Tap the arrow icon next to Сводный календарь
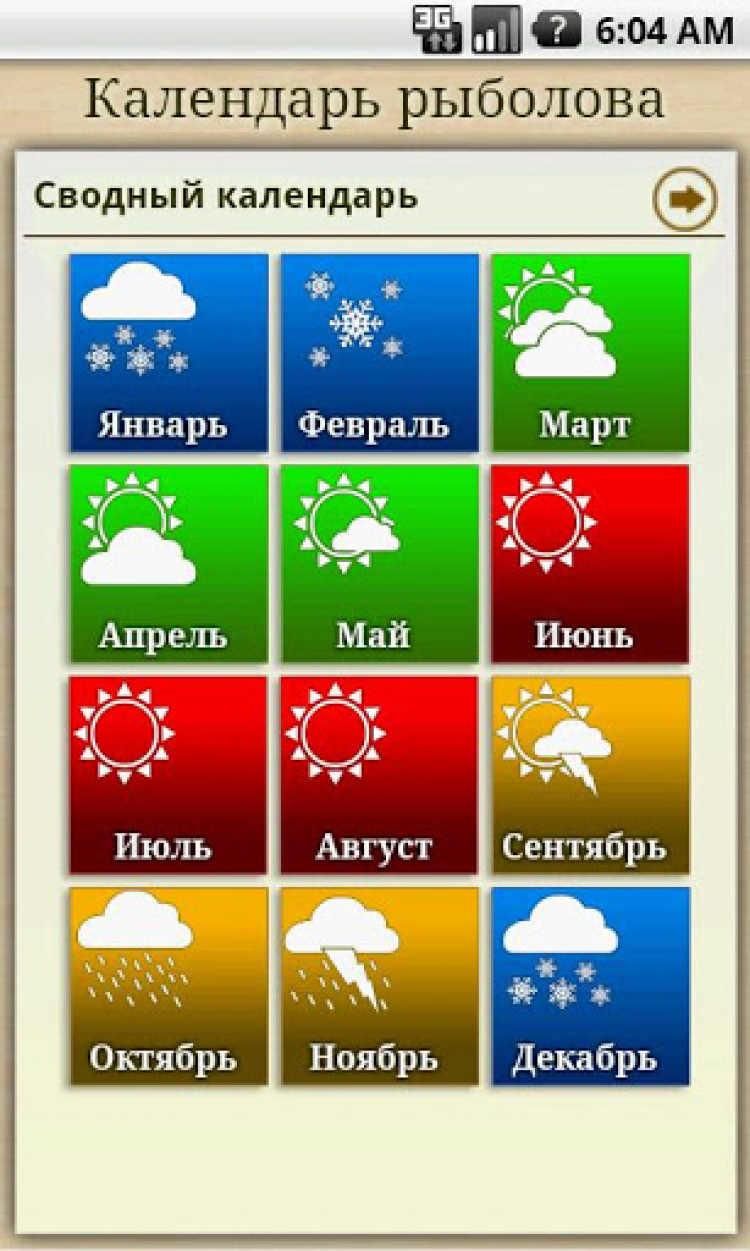Screen dimensions: 750x1251 [x=685, y=200]
